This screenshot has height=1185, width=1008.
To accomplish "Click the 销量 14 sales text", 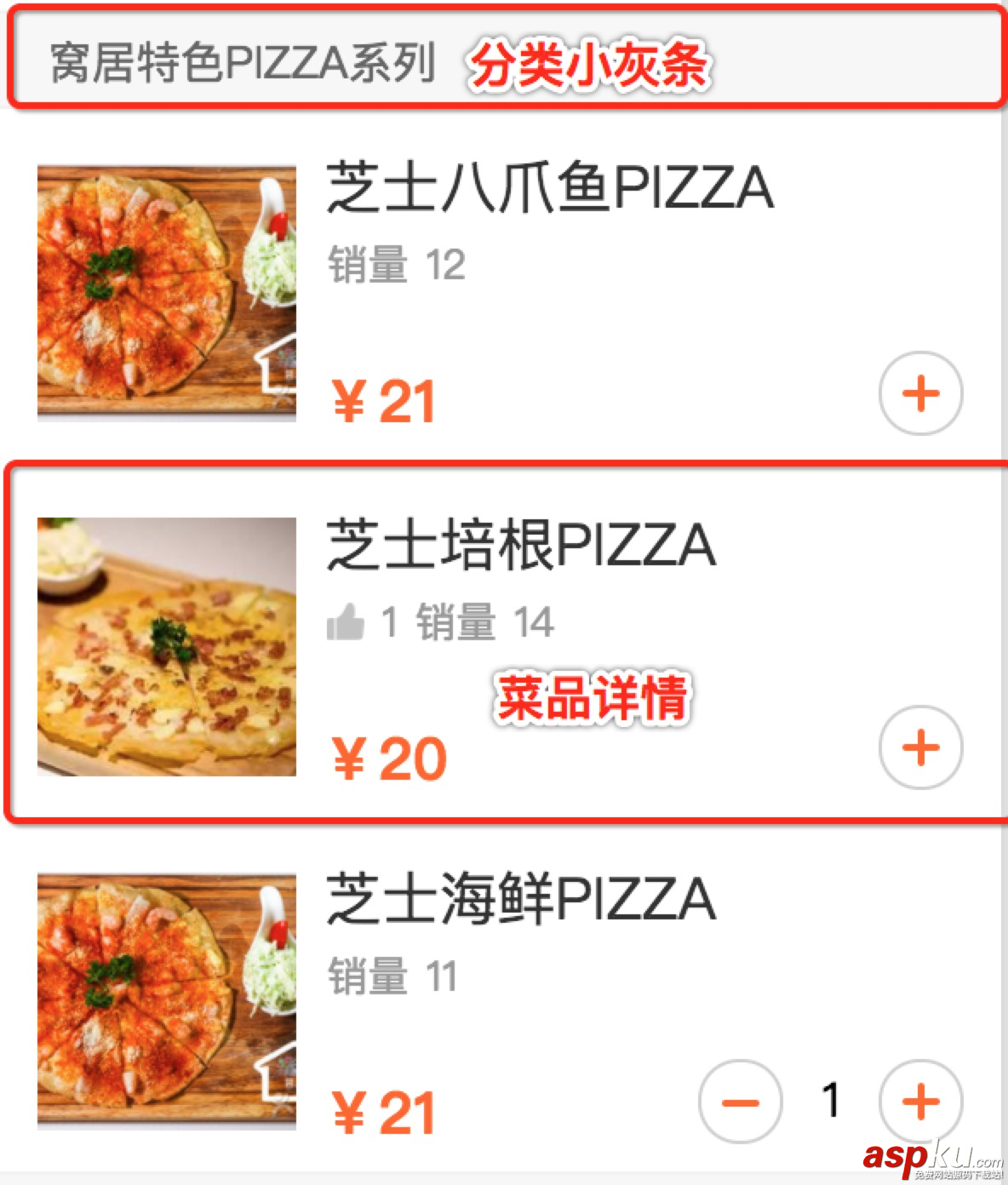I will tap(484, 622).
